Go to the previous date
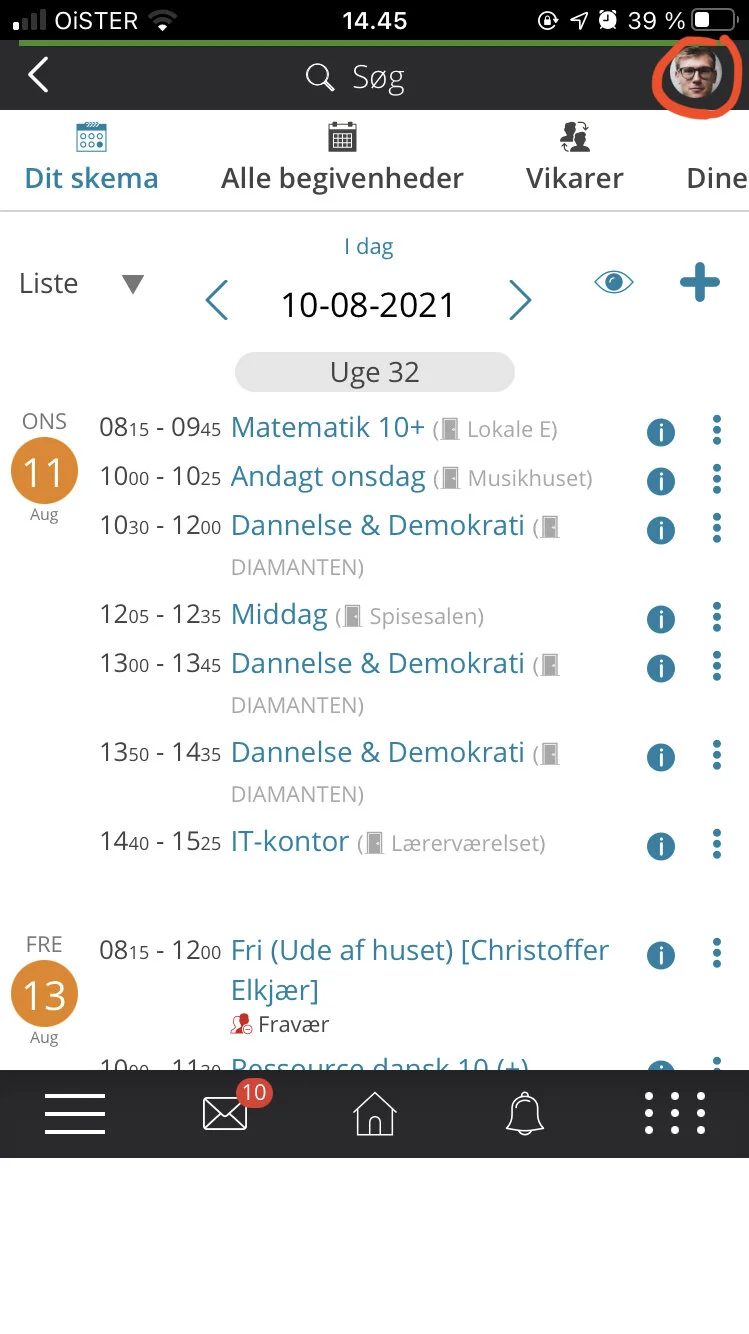Image resolution: width=749 pixels, height=1334 pixels. [217, 301]
